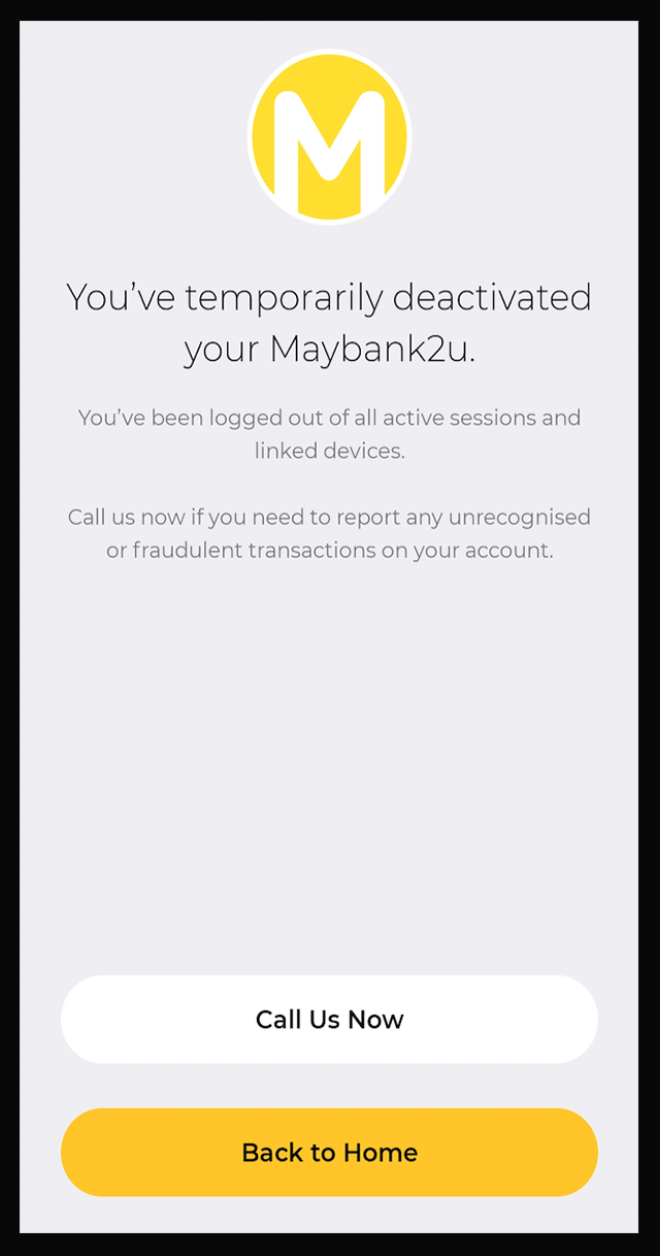
Task: Tap the Call Us Now button
Action: (329, 1019)
